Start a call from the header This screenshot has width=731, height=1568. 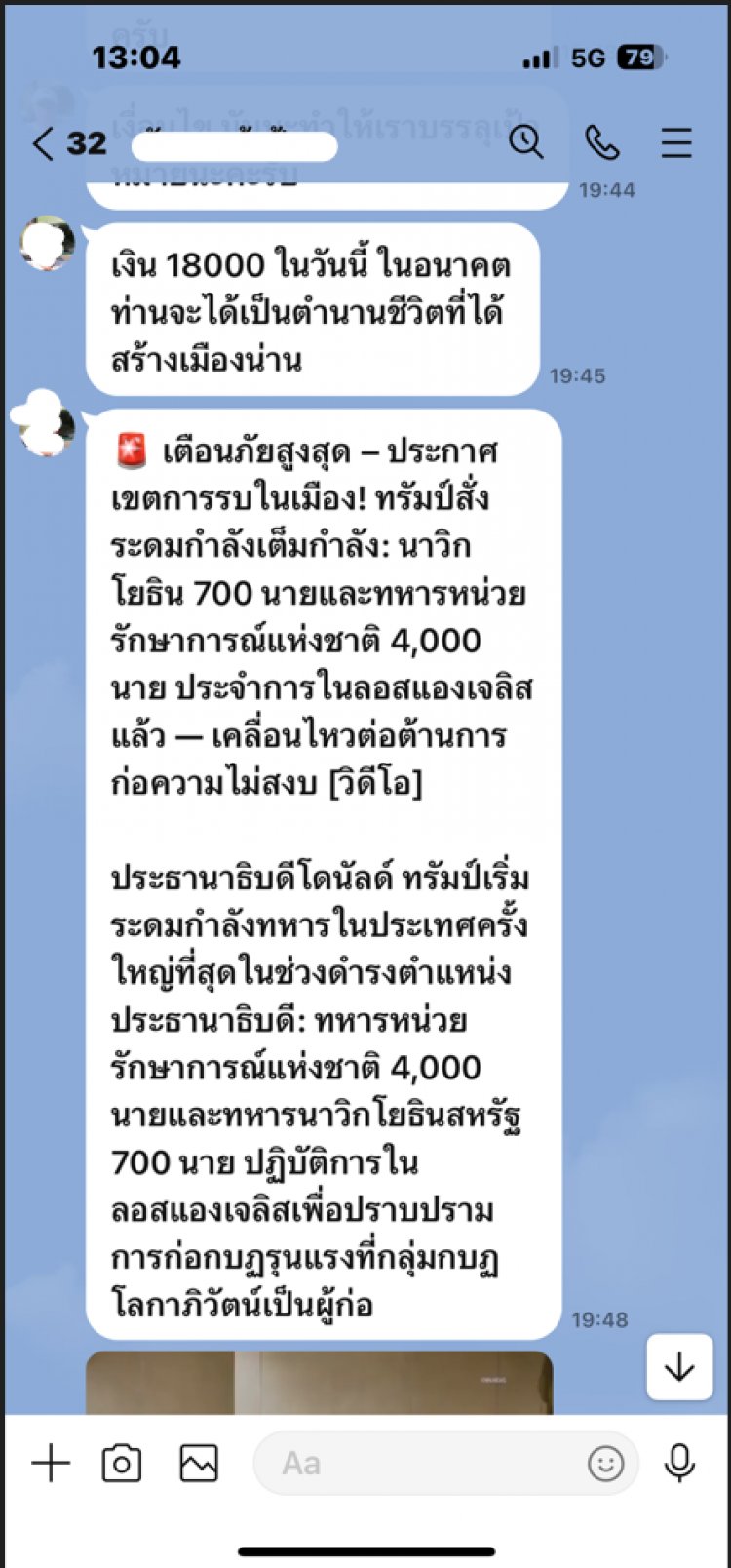pyautogui.click(x=601, y=143)
